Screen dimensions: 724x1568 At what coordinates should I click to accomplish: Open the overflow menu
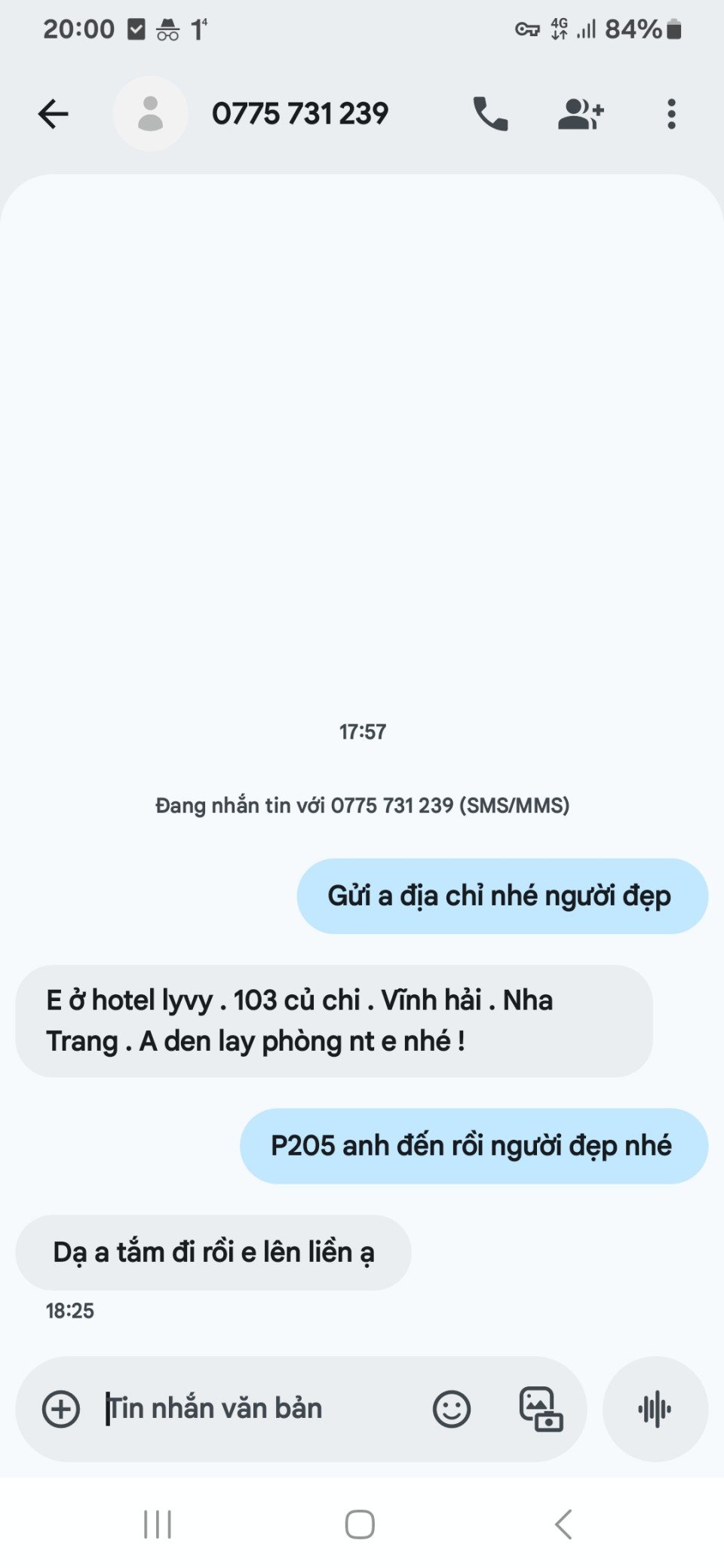click(x=671, y=115)
